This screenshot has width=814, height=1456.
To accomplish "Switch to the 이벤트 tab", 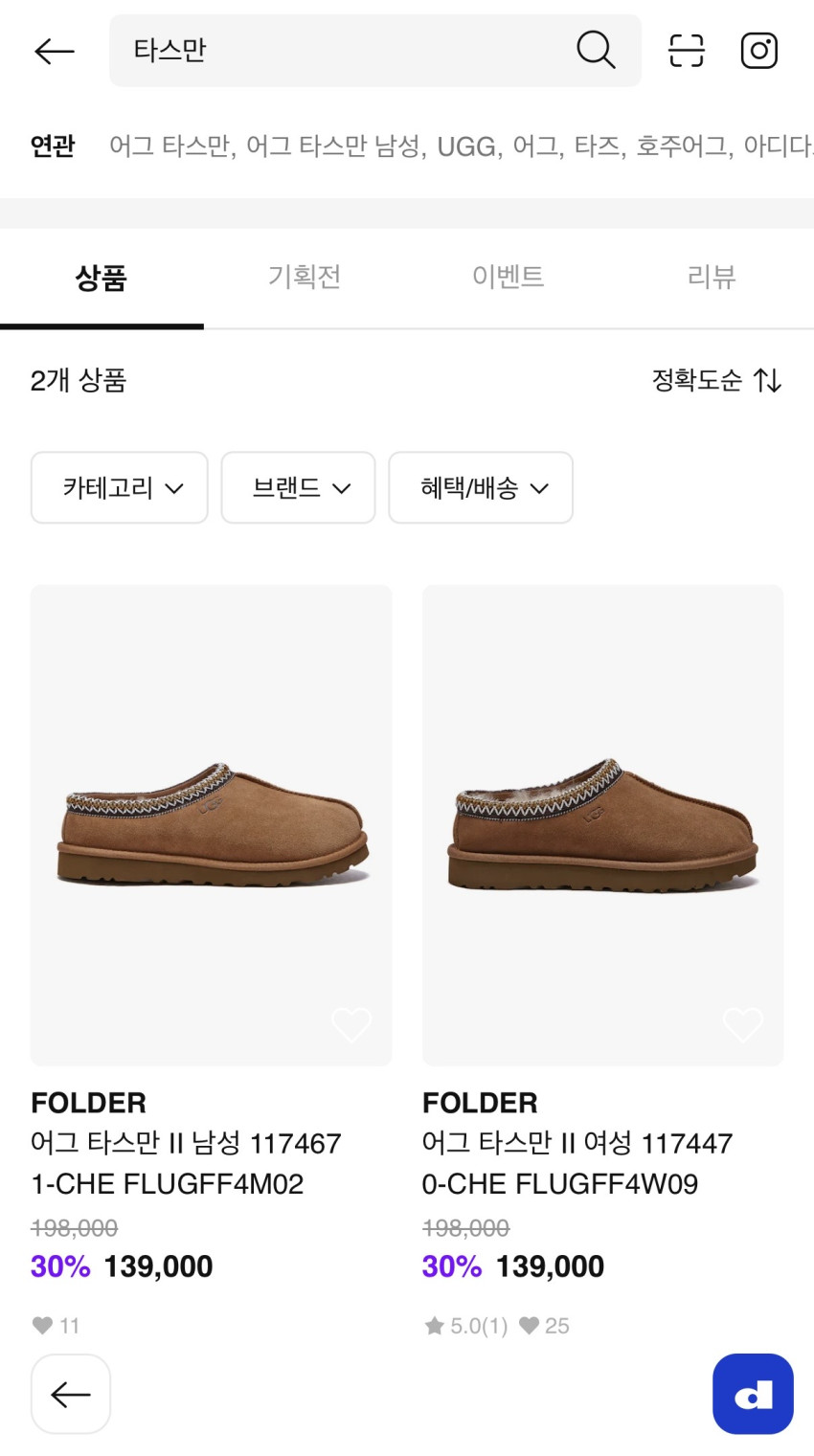I will click(508, 278).
